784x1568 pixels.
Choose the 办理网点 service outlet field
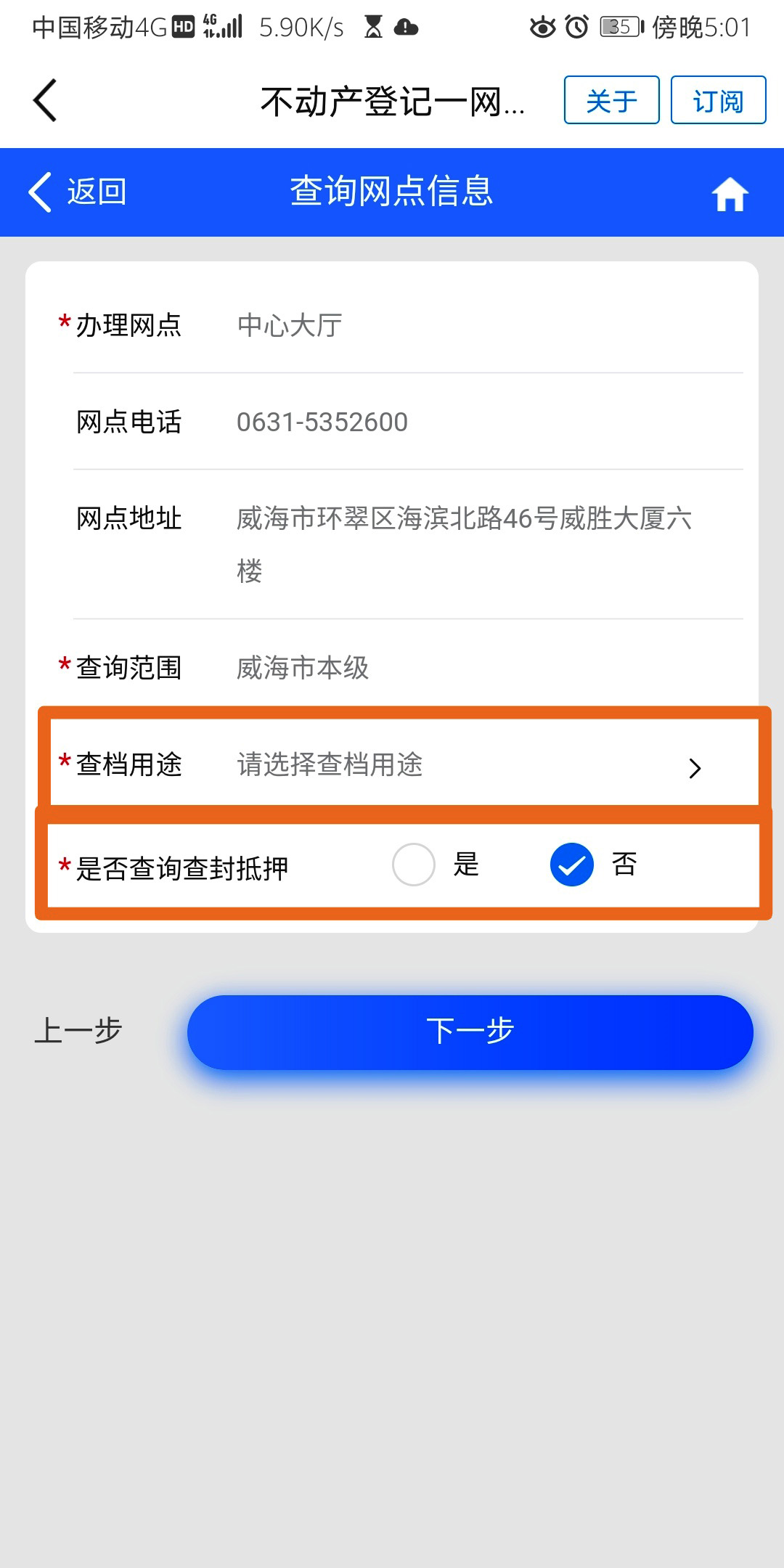coord(465,325)
